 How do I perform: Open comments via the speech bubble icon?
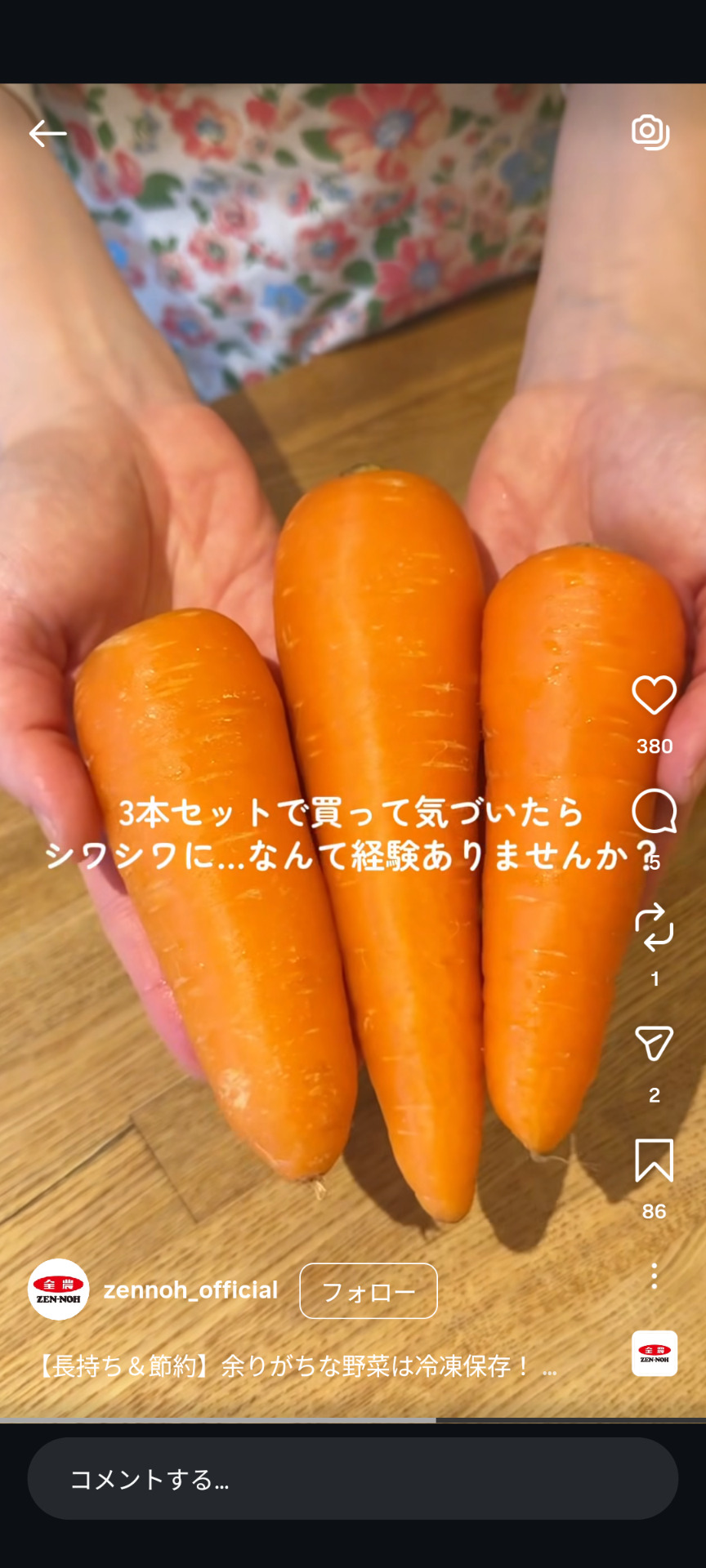654,811
